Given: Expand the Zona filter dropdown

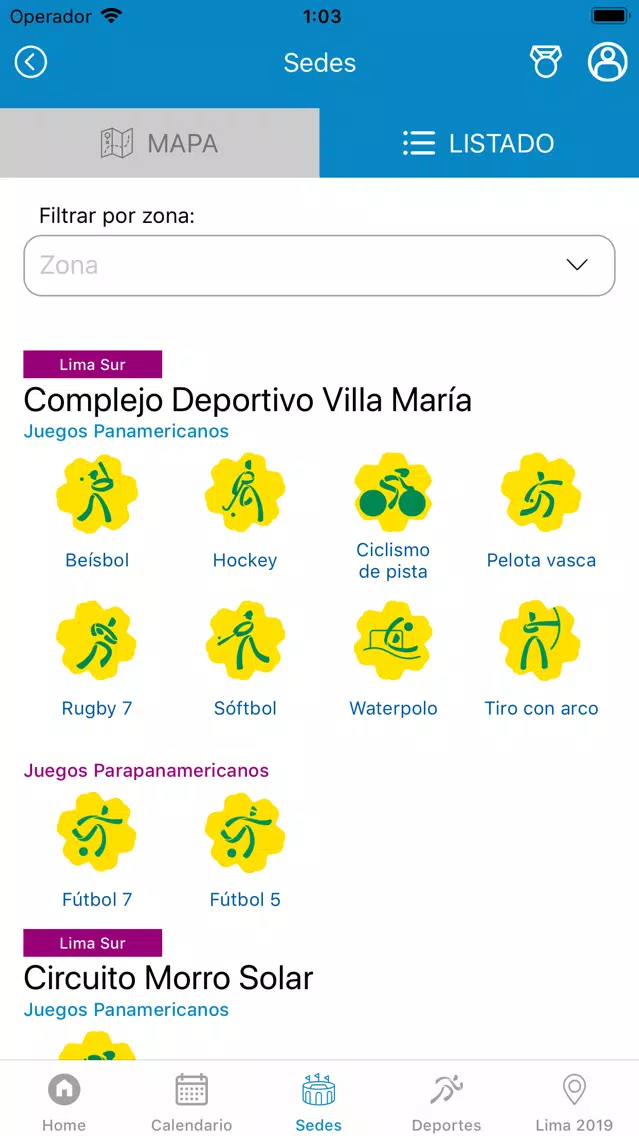Looking at the screenshot, I should pyautogui.click(x=320, y=265).
